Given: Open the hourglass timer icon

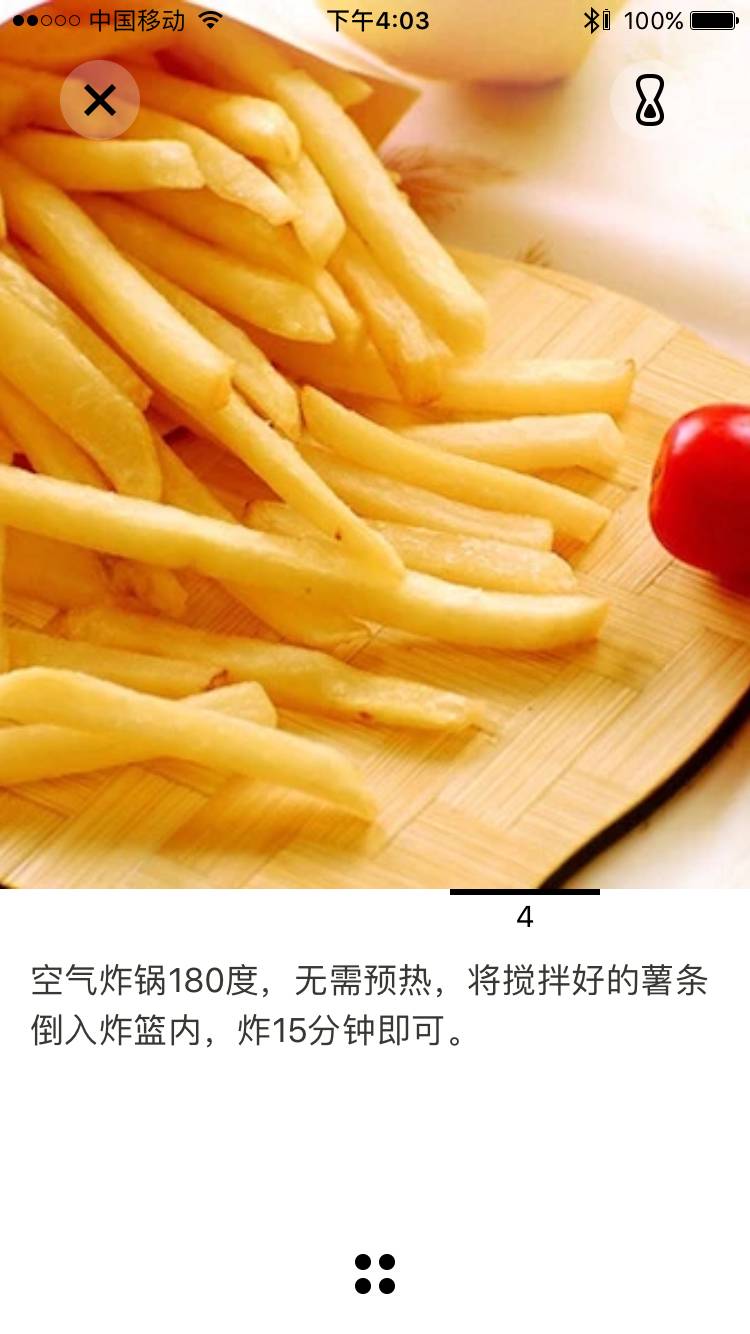Looking at the screenshot, I should tap(650, 100).
